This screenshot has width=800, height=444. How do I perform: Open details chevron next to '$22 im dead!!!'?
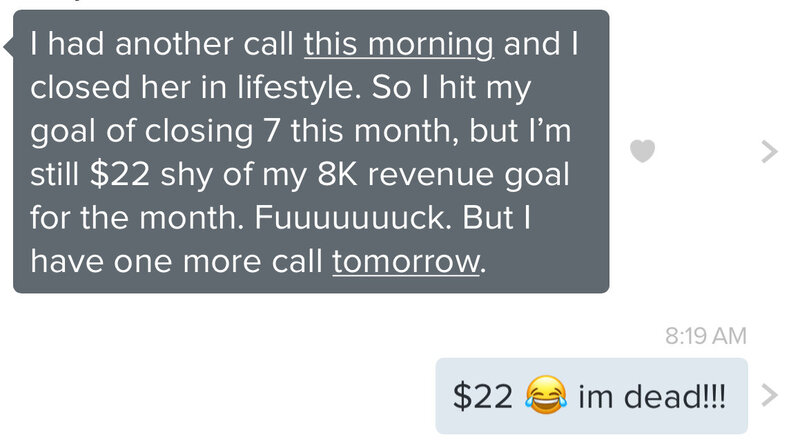pos(768,395)
